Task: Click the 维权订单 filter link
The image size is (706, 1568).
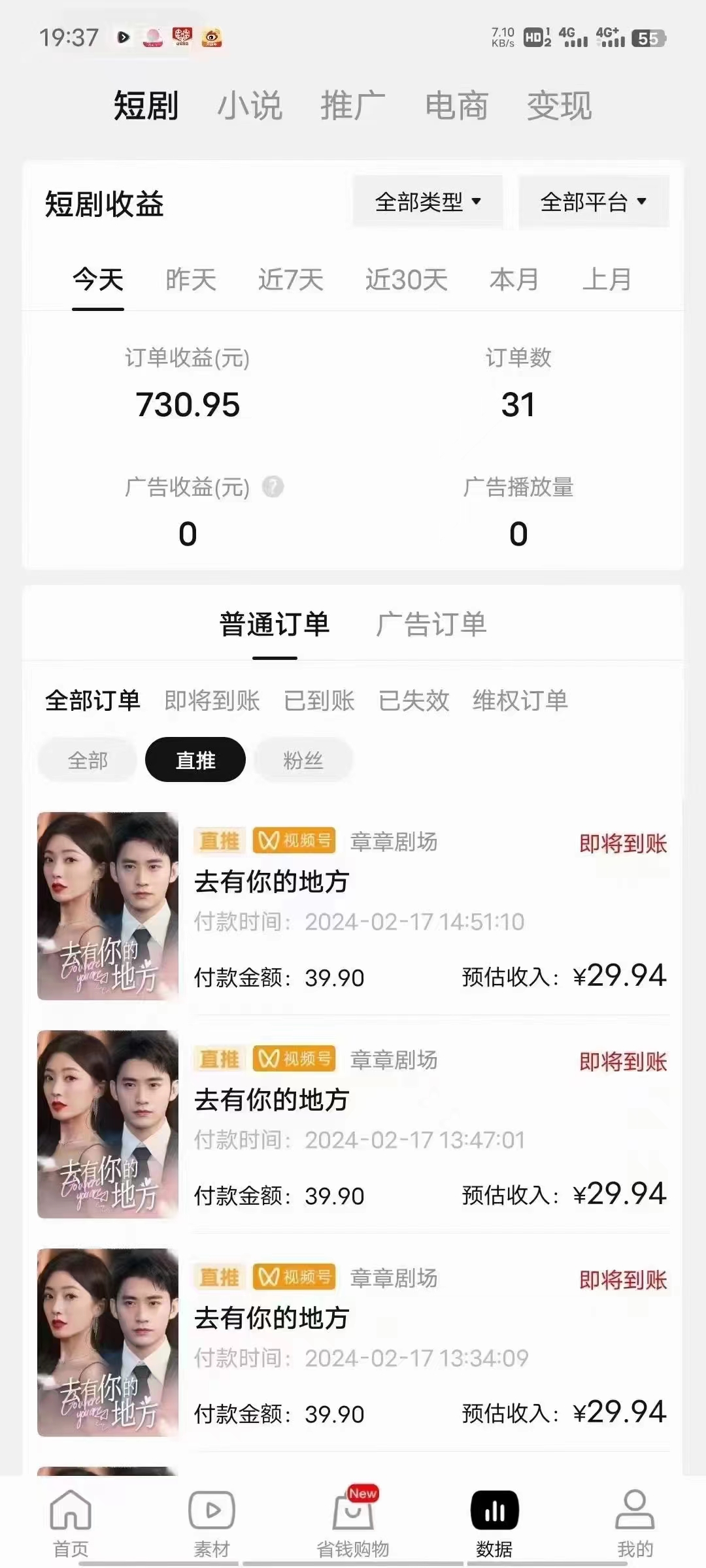Action: point(520,700)
